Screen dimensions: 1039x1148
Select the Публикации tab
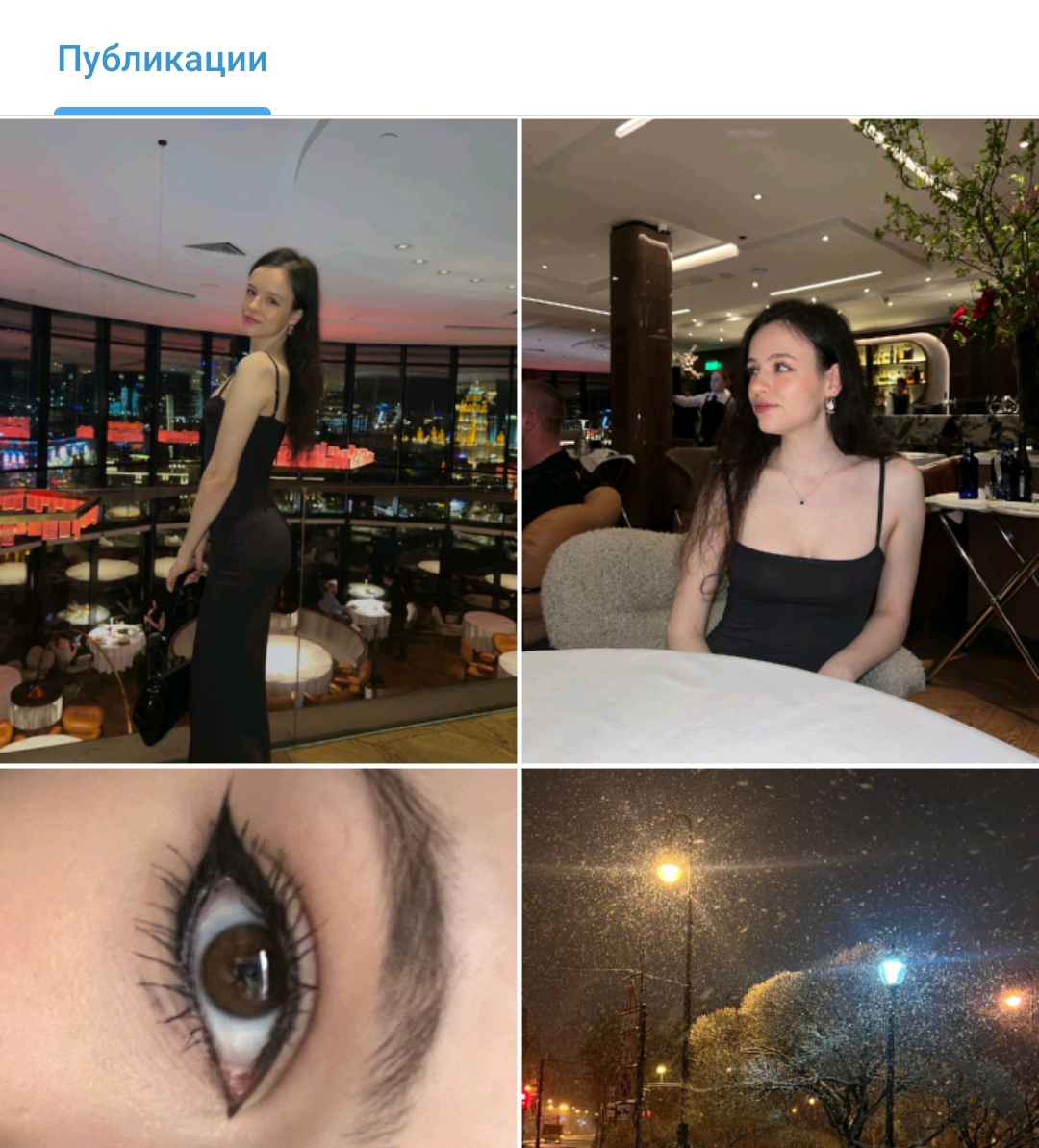(x=162, y=61)
